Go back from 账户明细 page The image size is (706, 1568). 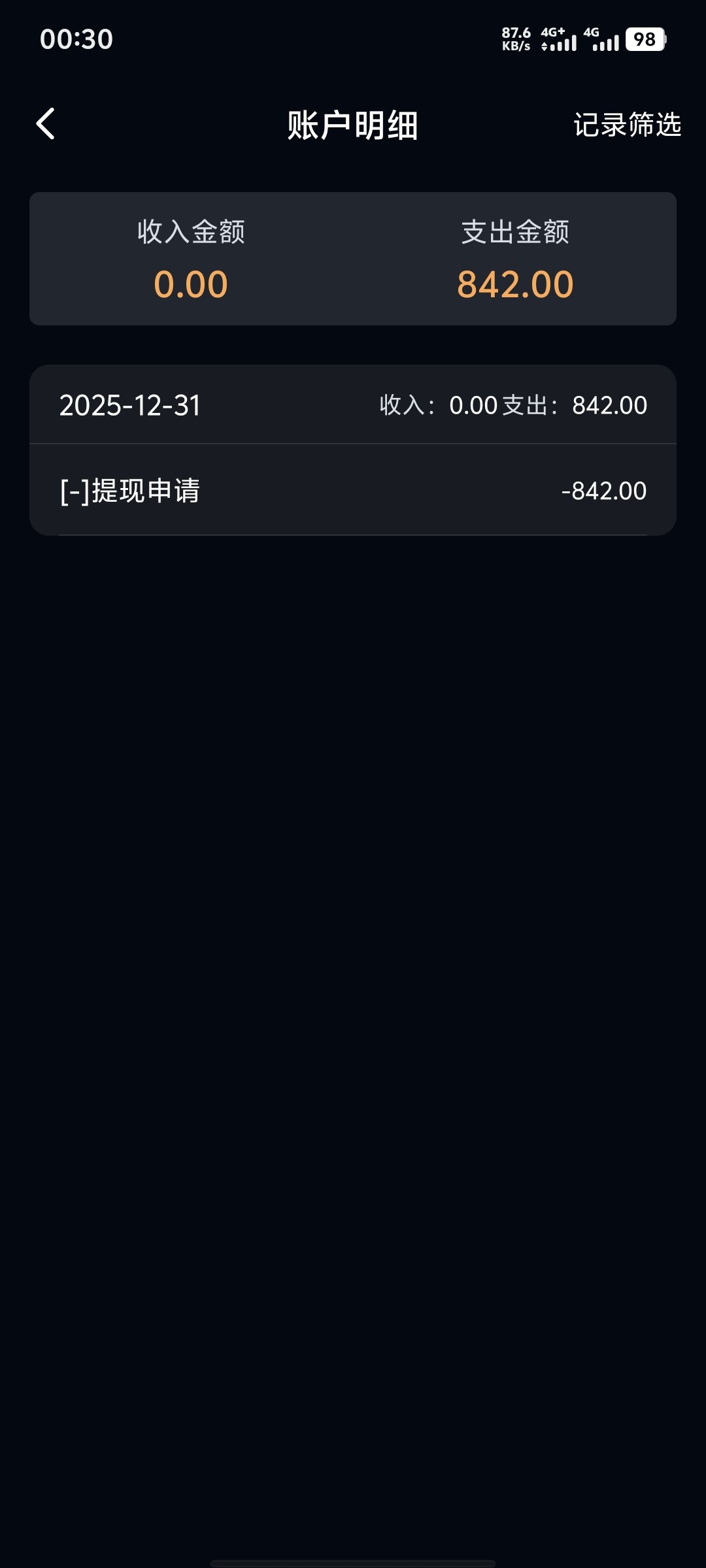[46, 124]
